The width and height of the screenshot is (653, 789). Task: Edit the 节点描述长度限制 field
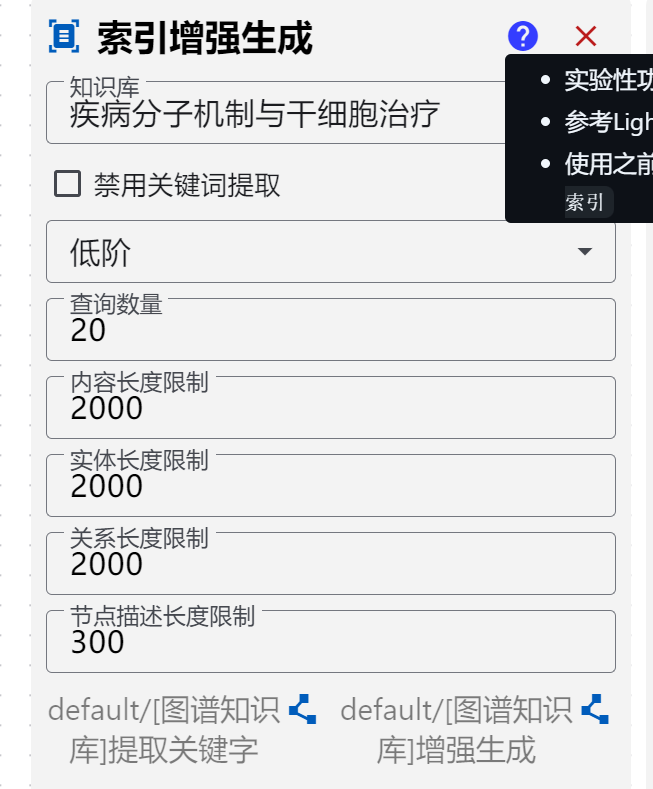[x=330, y=642]
